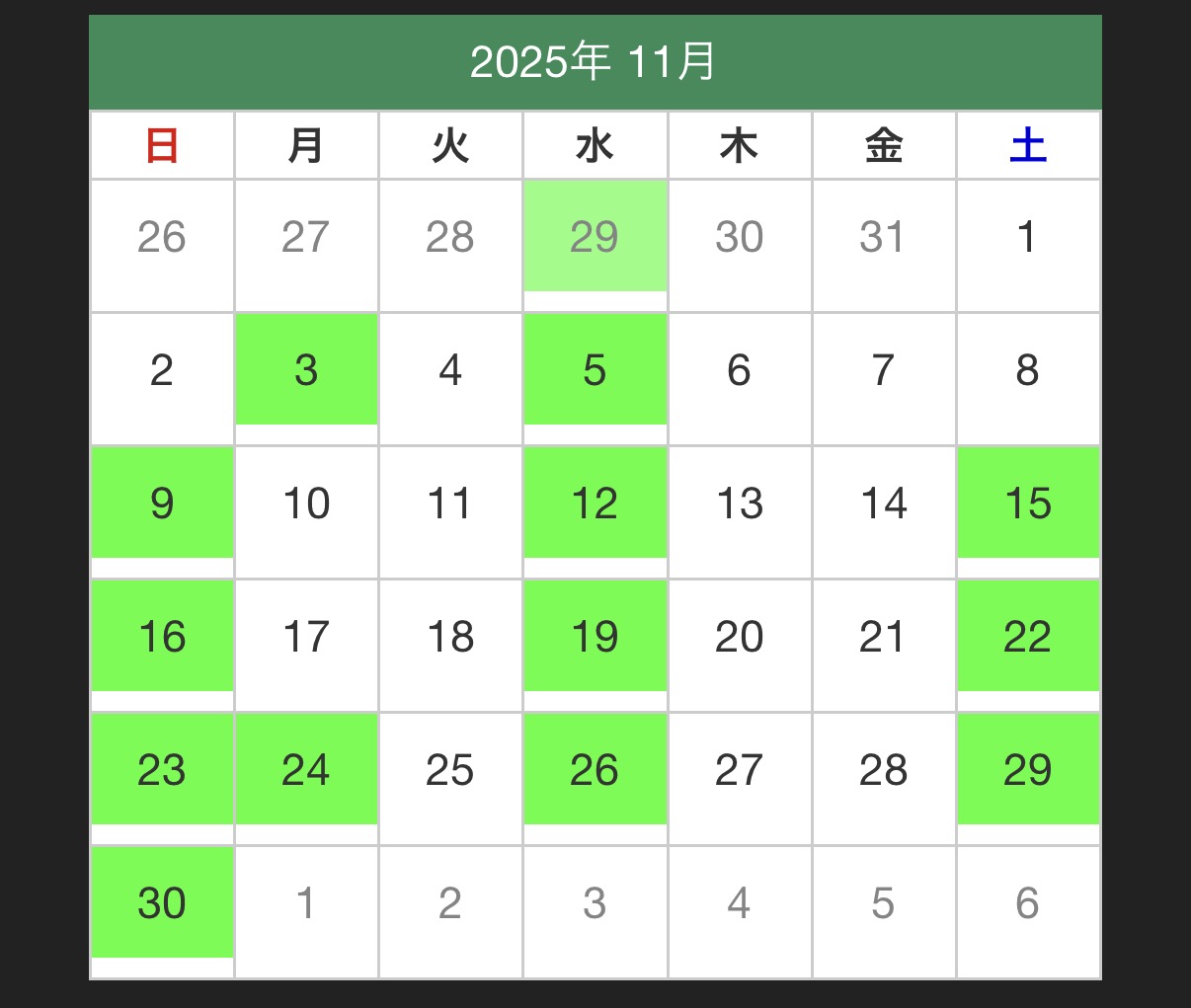Choose the highlighted date 12
1191x1008 pixels.
(x=595, y=504)
